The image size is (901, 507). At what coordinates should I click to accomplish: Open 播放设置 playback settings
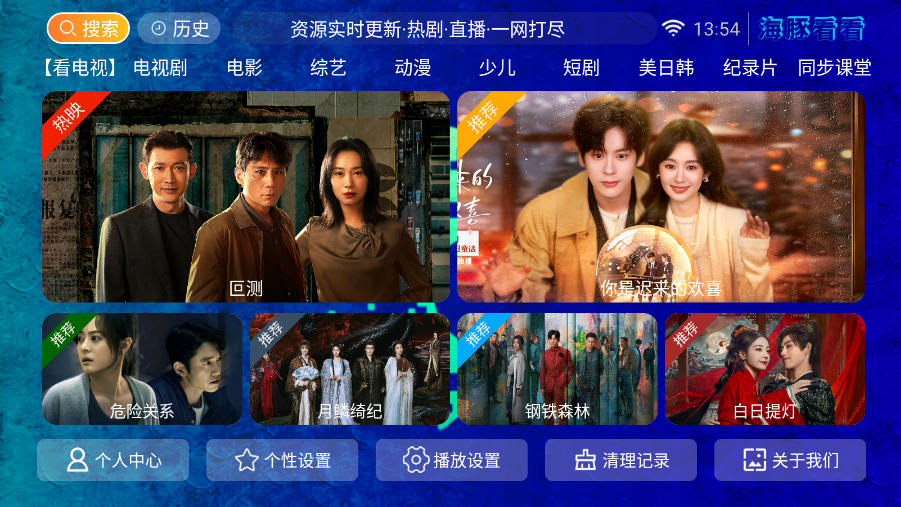451,460
